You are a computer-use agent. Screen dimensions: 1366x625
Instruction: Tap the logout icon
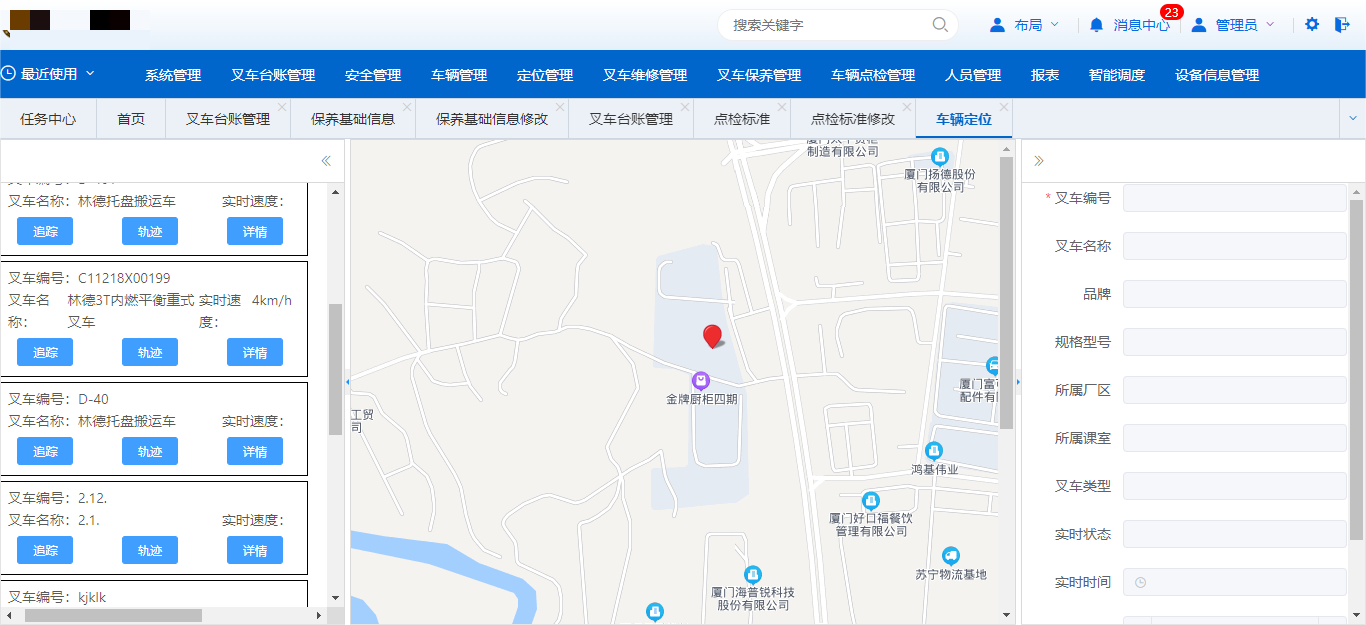[1342, 25]
